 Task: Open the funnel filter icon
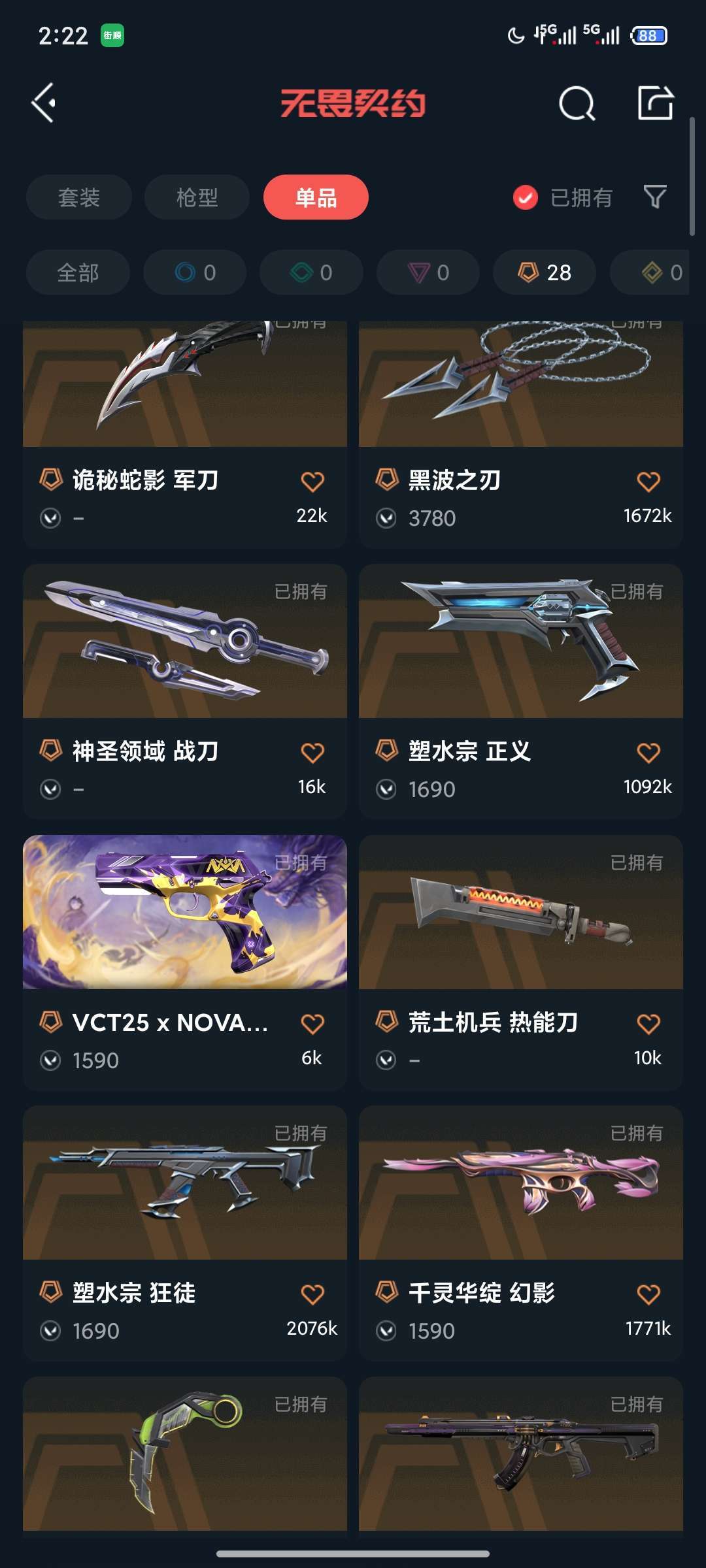pyautogui.click(x=655, y=197)
